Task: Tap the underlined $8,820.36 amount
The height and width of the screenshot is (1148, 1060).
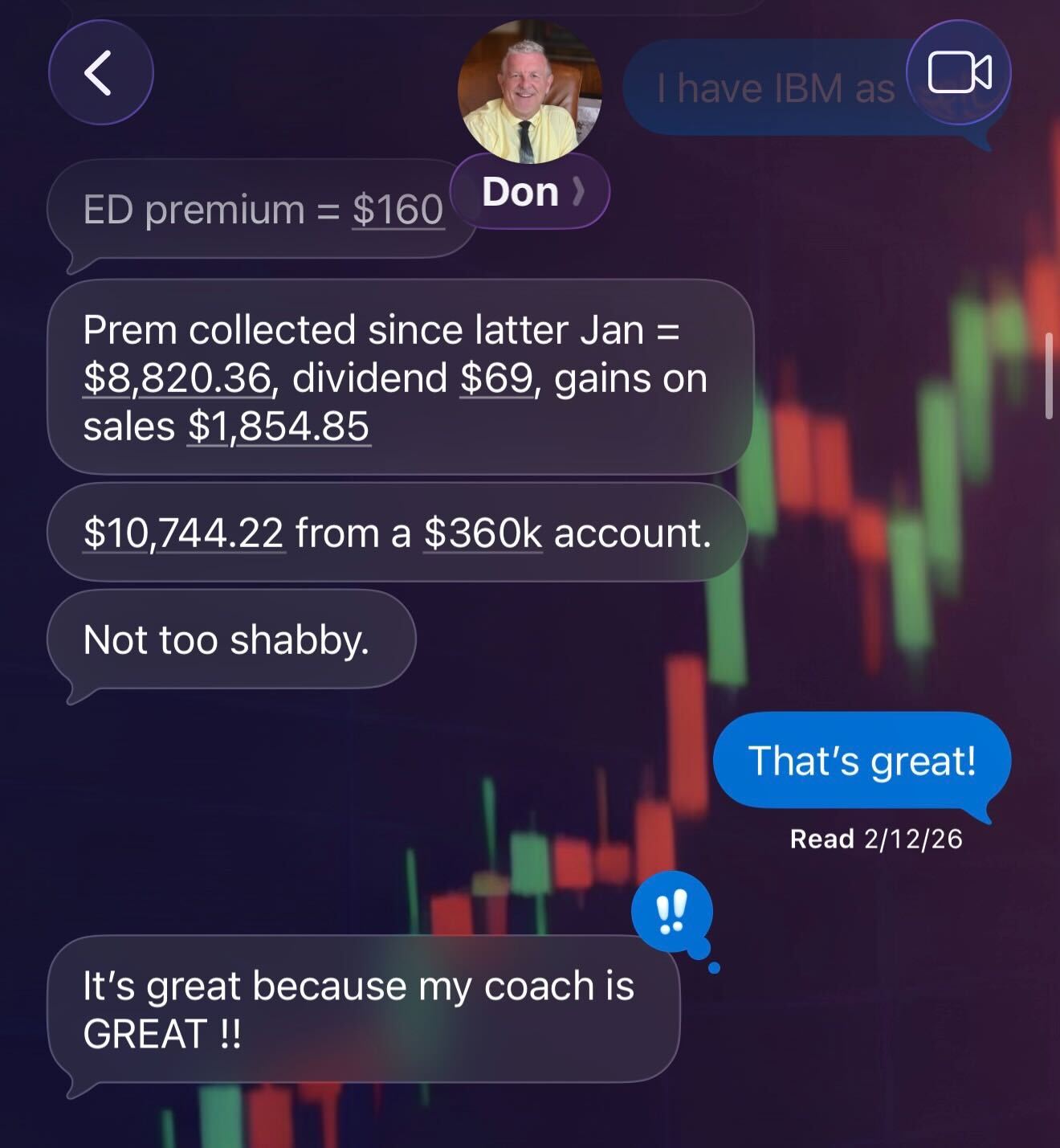Action: (x=177, y=378)
